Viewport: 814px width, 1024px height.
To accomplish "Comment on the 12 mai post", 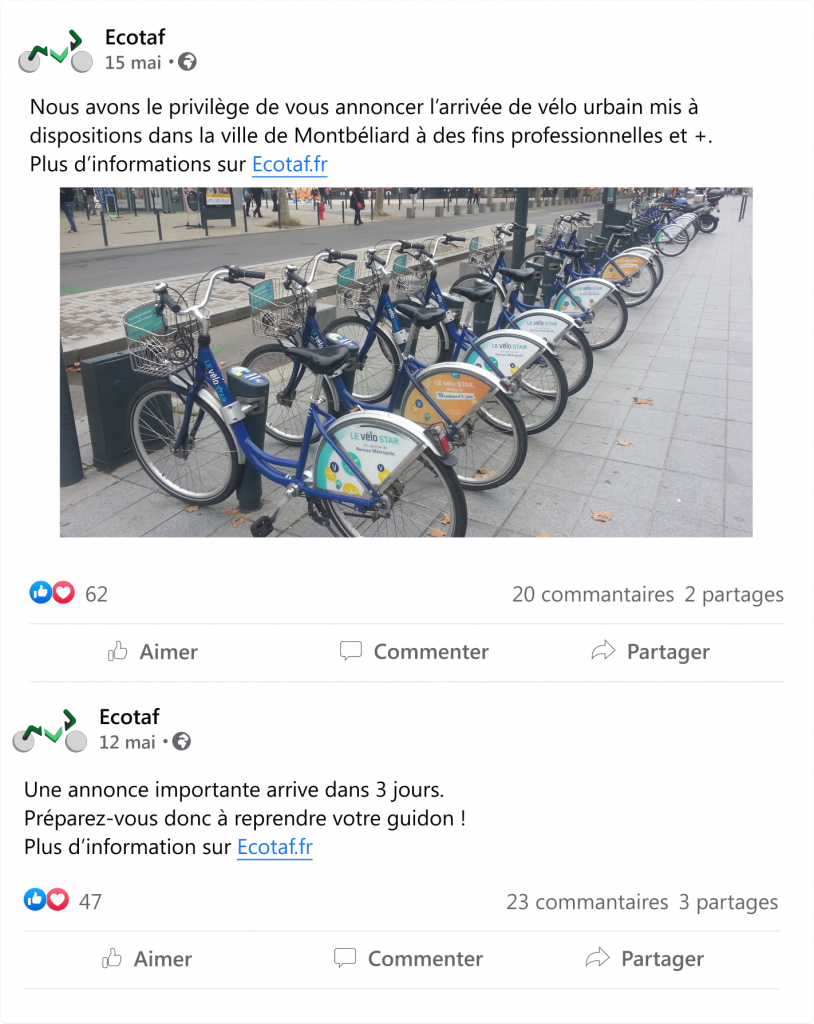I will (x=408, y=959).
